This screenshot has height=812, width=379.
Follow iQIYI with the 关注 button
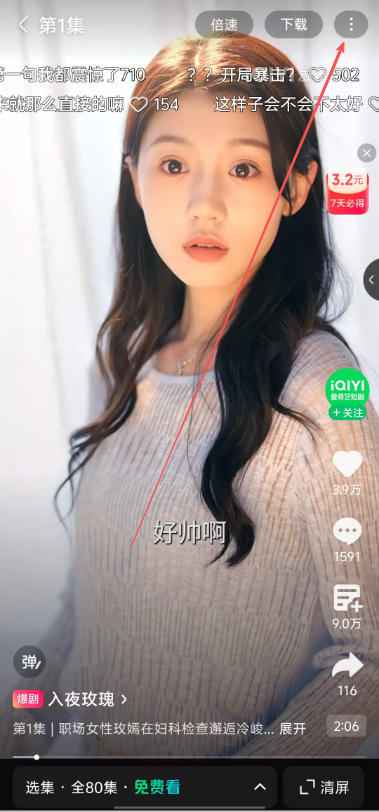coord(347,413)
